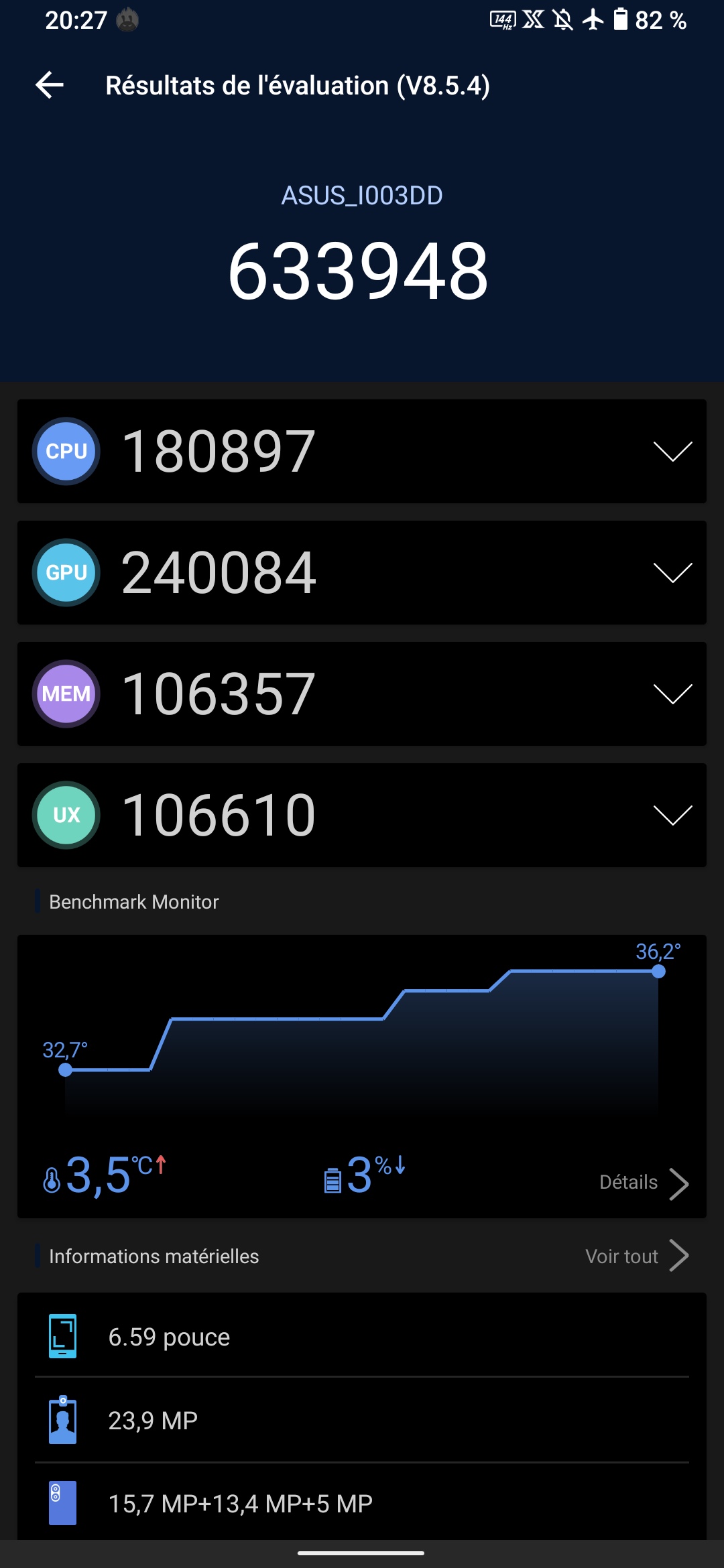Go back using the arrow icon
Screen dimensions: 724x1568
point(50,85)
